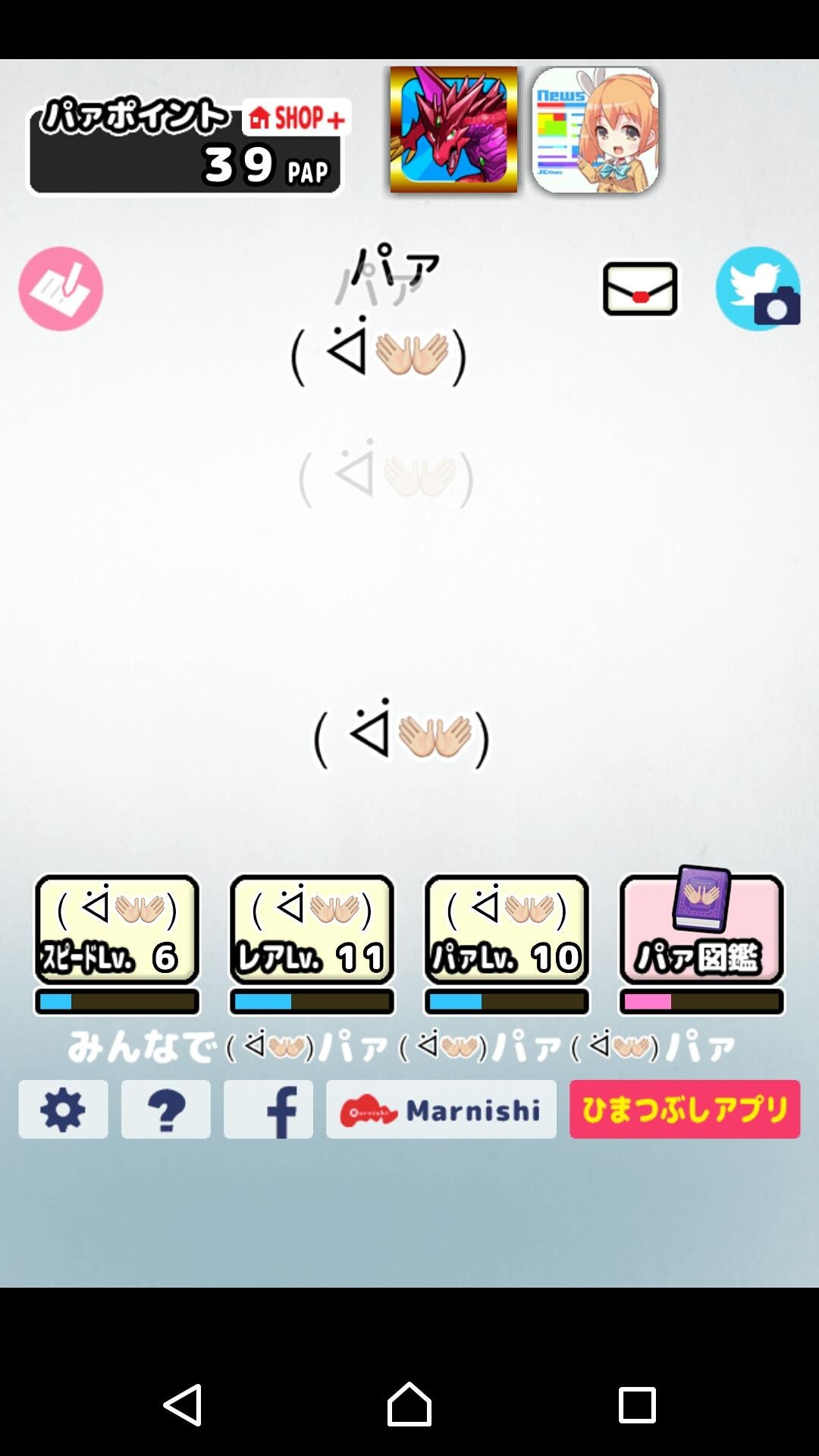This screenshot has height=1456, width=819.
Task: Go to the system home screen
Action: tap(409, 1404)
